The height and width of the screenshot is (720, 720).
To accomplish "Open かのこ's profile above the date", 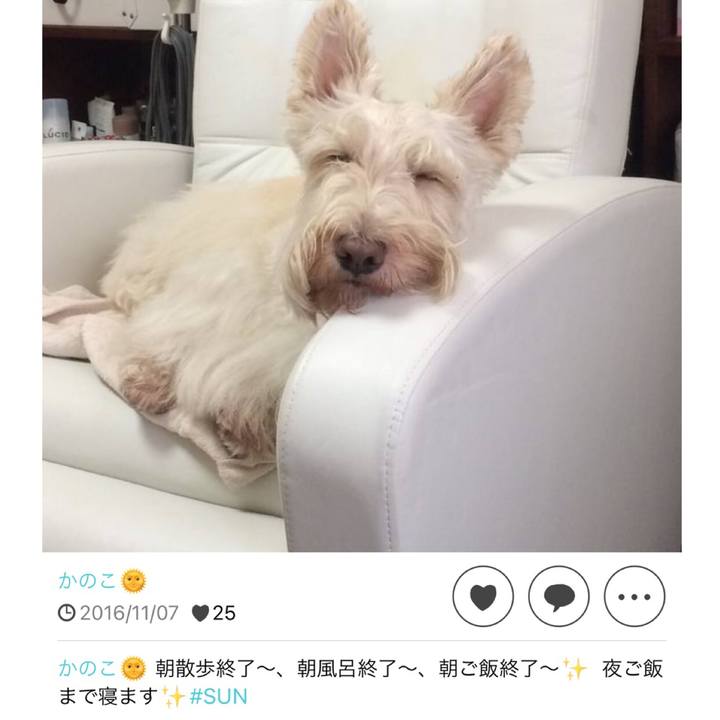I will 87,580.
